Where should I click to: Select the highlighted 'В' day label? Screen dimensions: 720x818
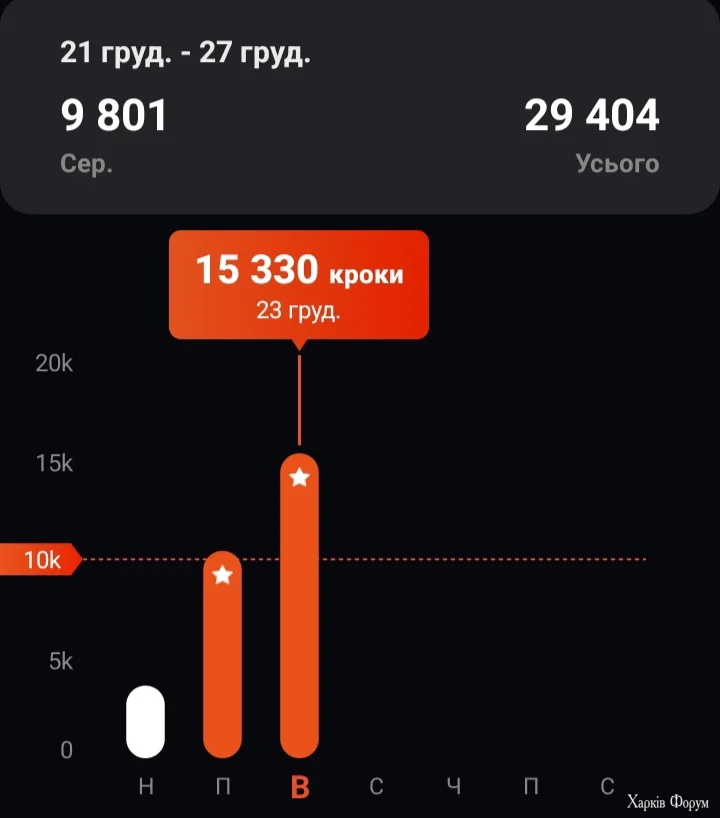(299, 786)
